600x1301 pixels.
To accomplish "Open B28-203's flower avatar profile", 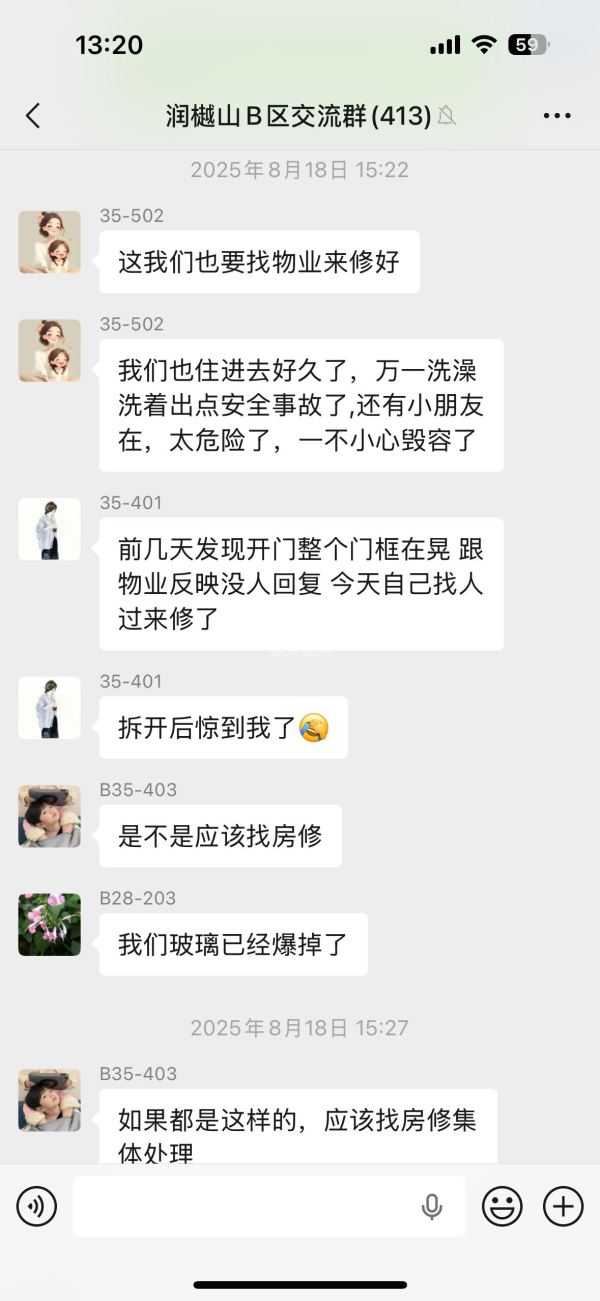I will click(49, 924).
